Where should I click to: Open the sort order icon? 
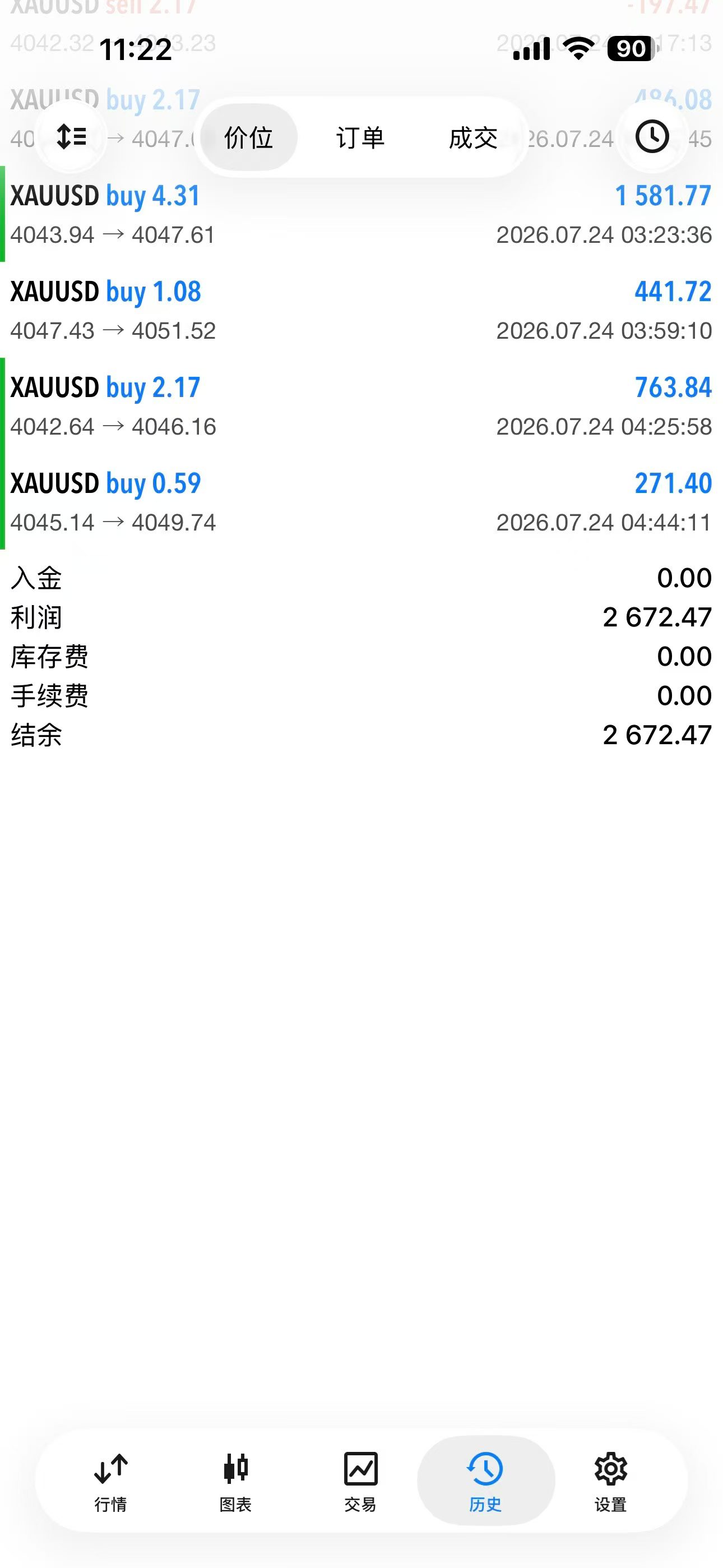click(x=71, y=136)
